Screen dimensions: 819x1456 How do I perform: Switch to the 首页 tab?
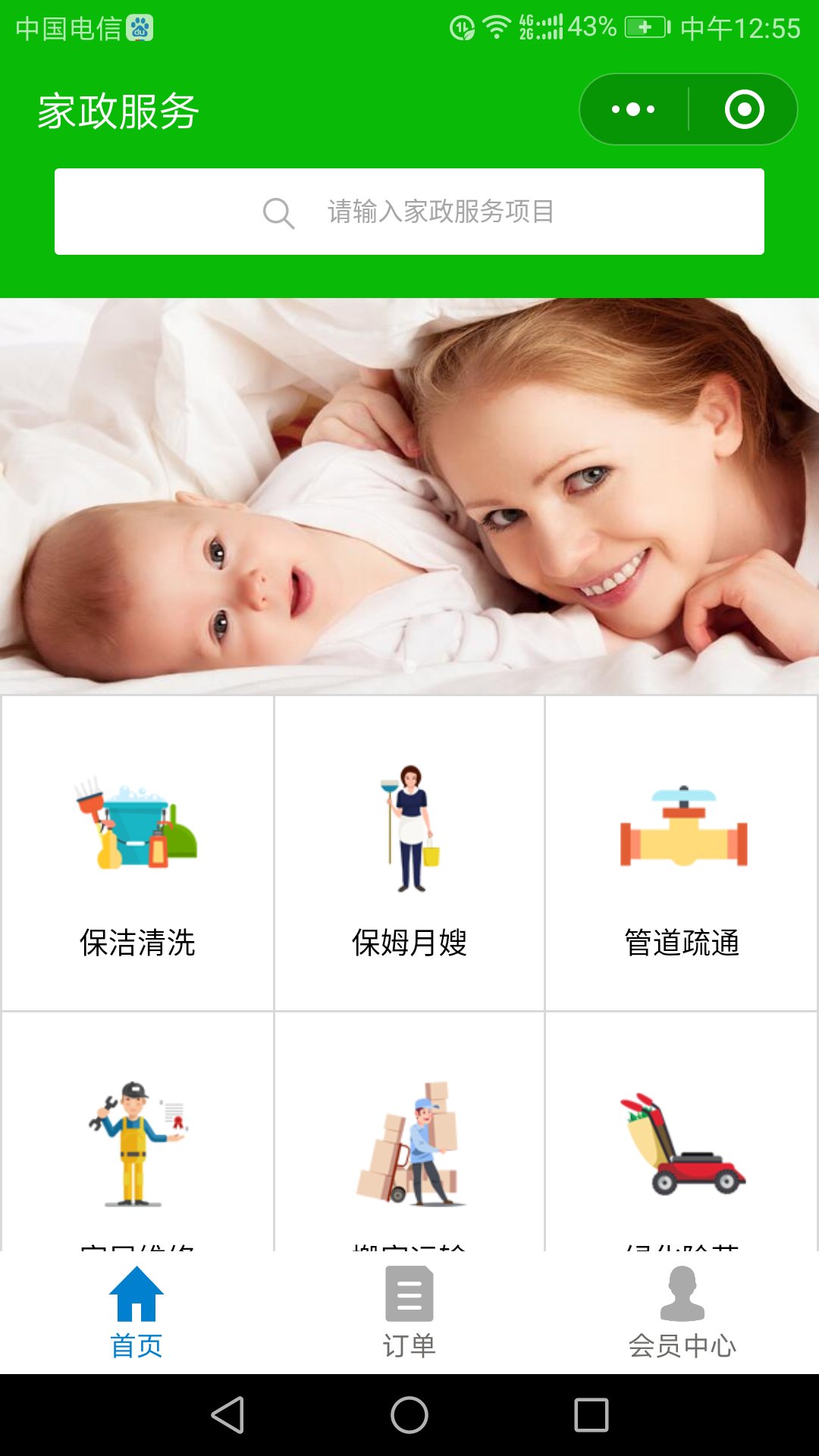136,1313
